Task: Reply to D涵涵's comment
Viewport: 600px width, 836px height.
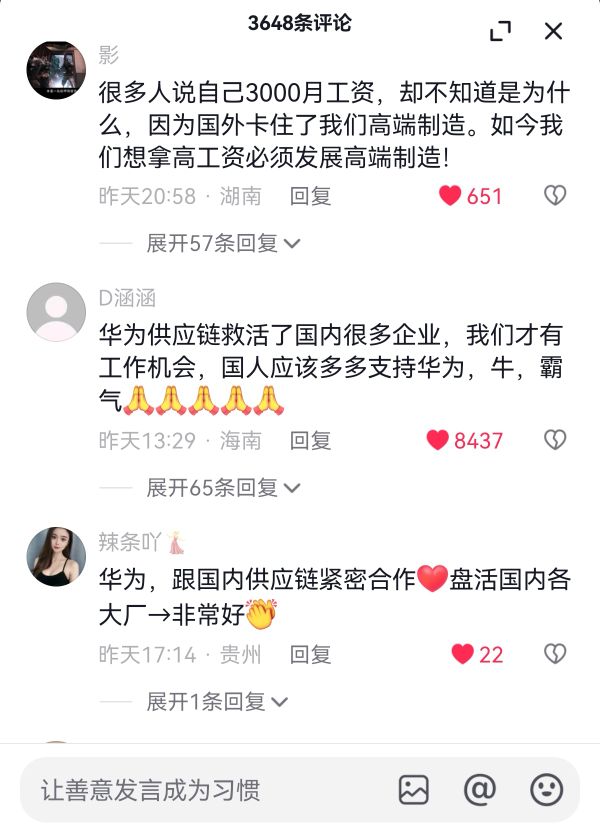Action: tap(310, 440)
